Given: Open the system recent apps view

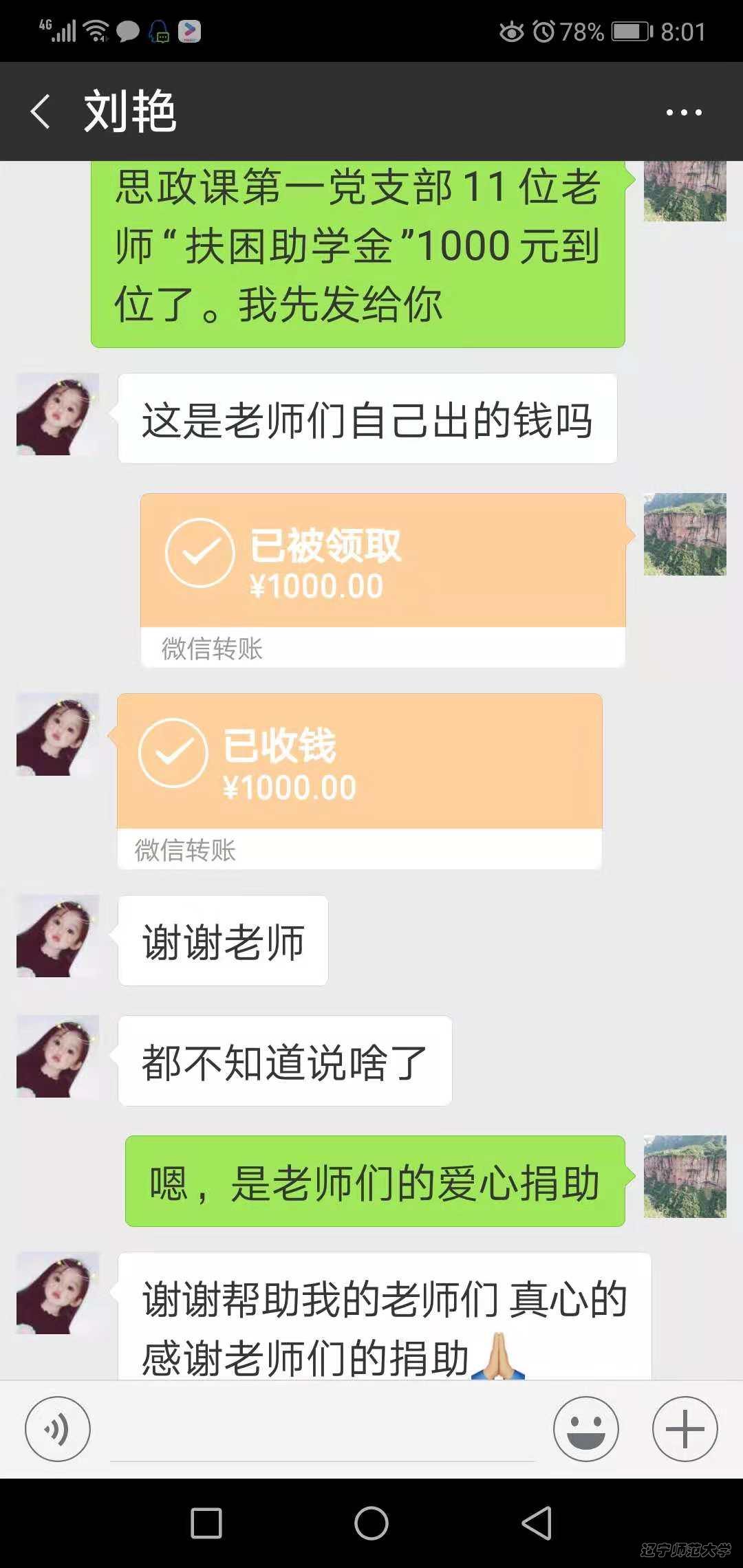Looking at the screenshot, I should pos(206,1523).
